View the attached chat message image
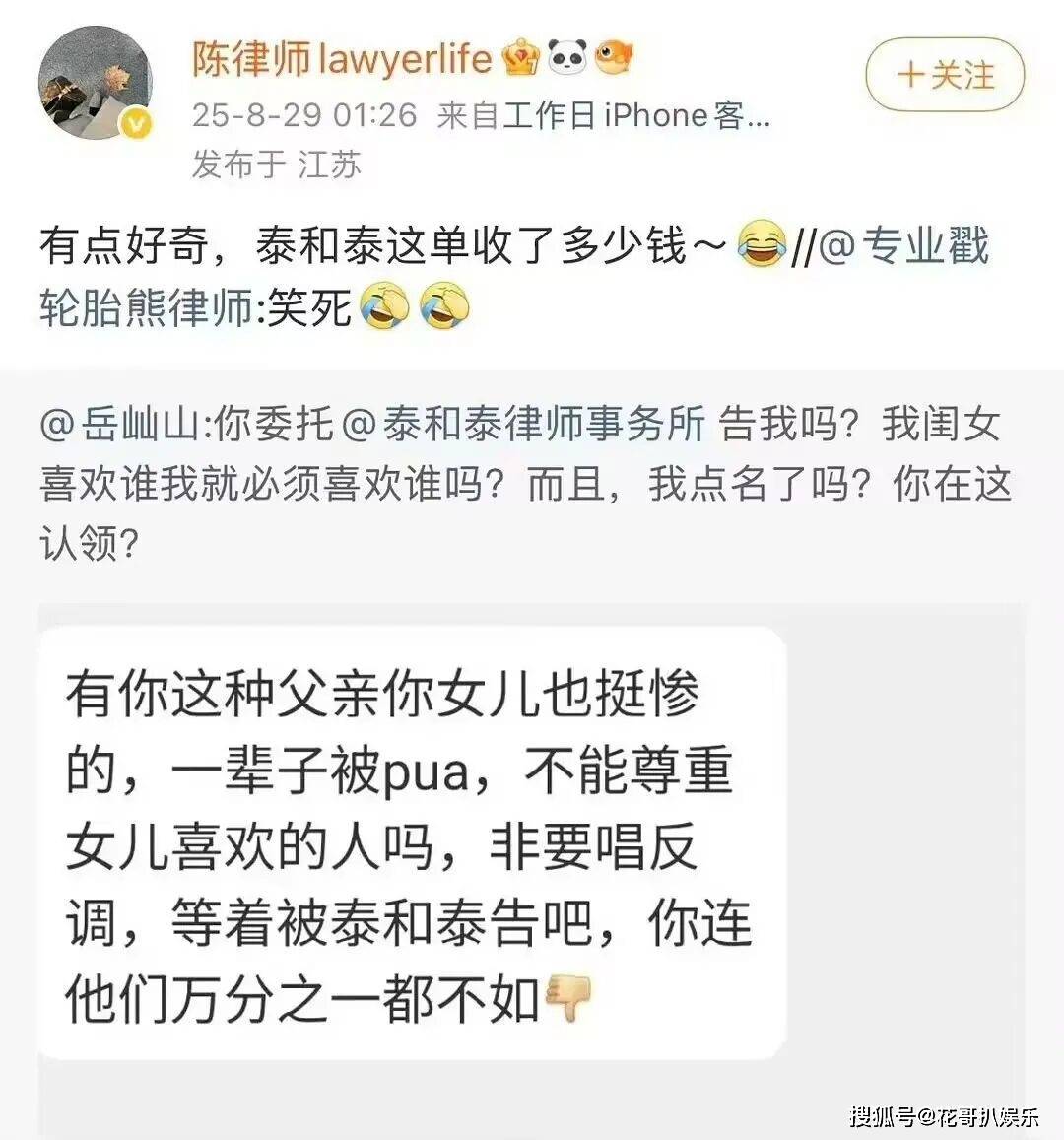The width and height of the screenshot is (1064, 1140). [x=414, y=842]
